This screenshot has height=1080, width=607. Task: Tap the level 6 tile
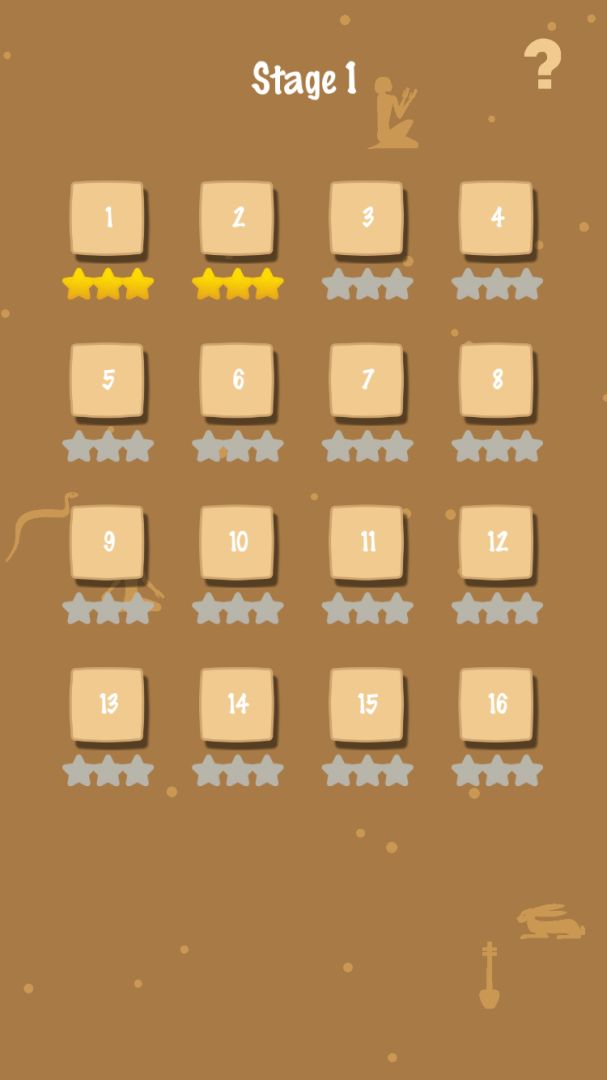point(237,380)
